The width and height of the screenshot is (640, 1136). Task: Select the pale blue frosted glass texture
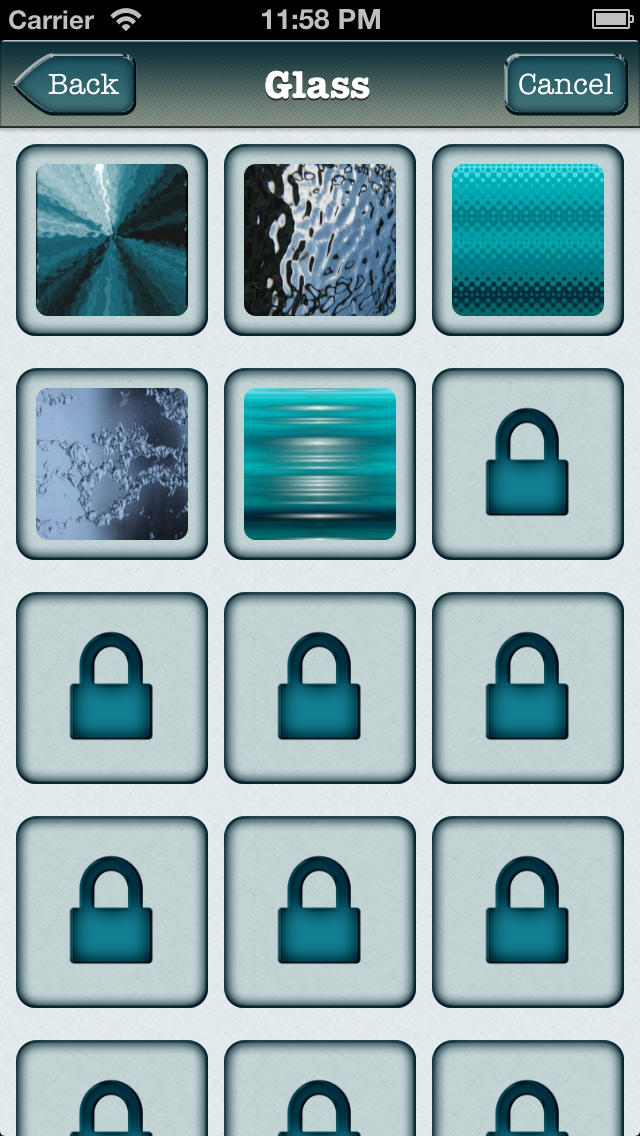coord(112,464)
